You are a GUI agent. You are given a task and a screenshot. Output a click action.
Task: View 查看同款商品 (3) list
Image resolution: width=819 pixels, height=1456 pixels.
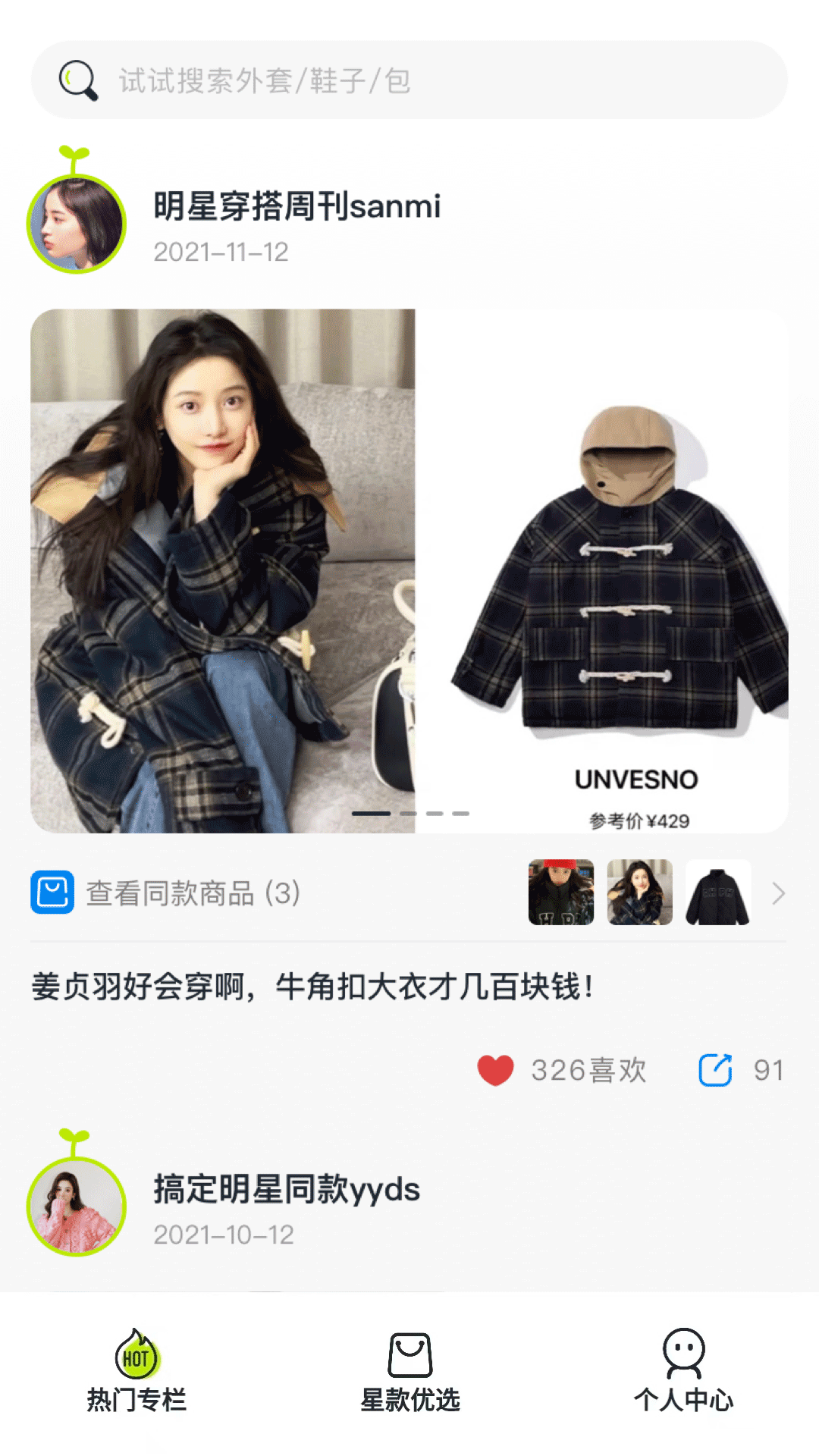click(x=193, y=893)
